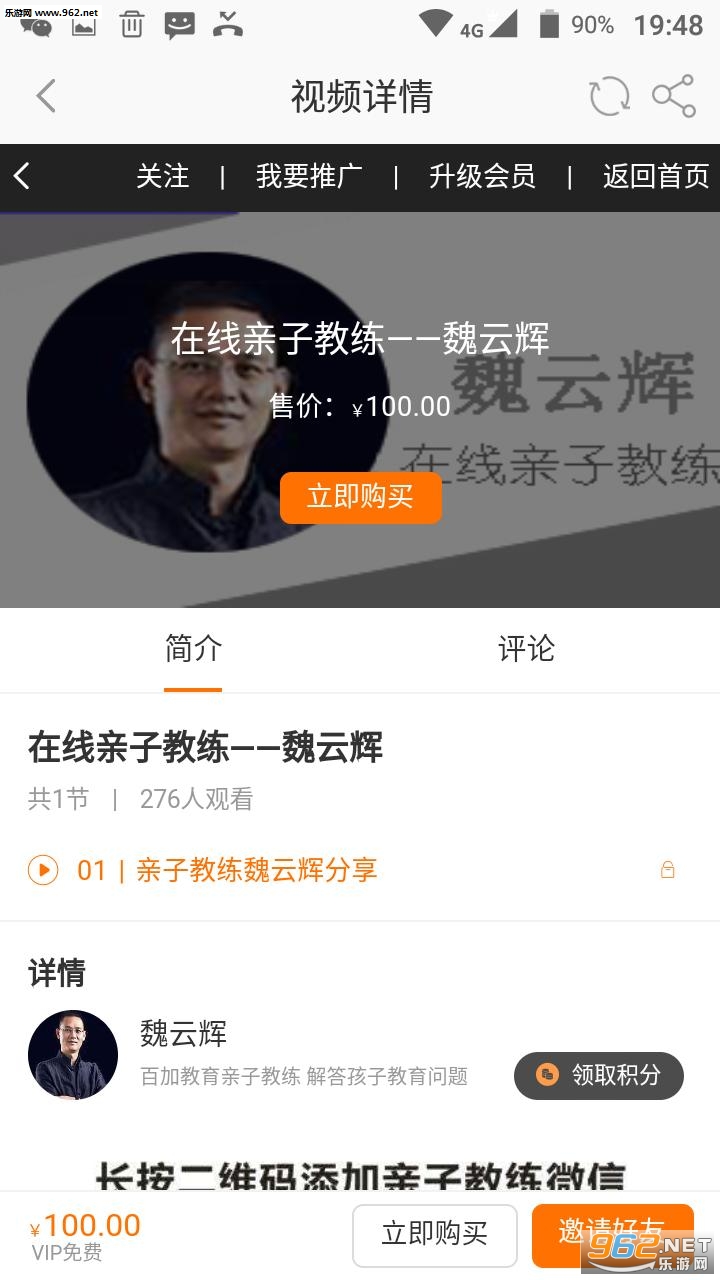Open 升级会员 from the black navigation bar
The width and height of the screenshot is (720, 1280).
pyautogui.click(x=482, y=175)
